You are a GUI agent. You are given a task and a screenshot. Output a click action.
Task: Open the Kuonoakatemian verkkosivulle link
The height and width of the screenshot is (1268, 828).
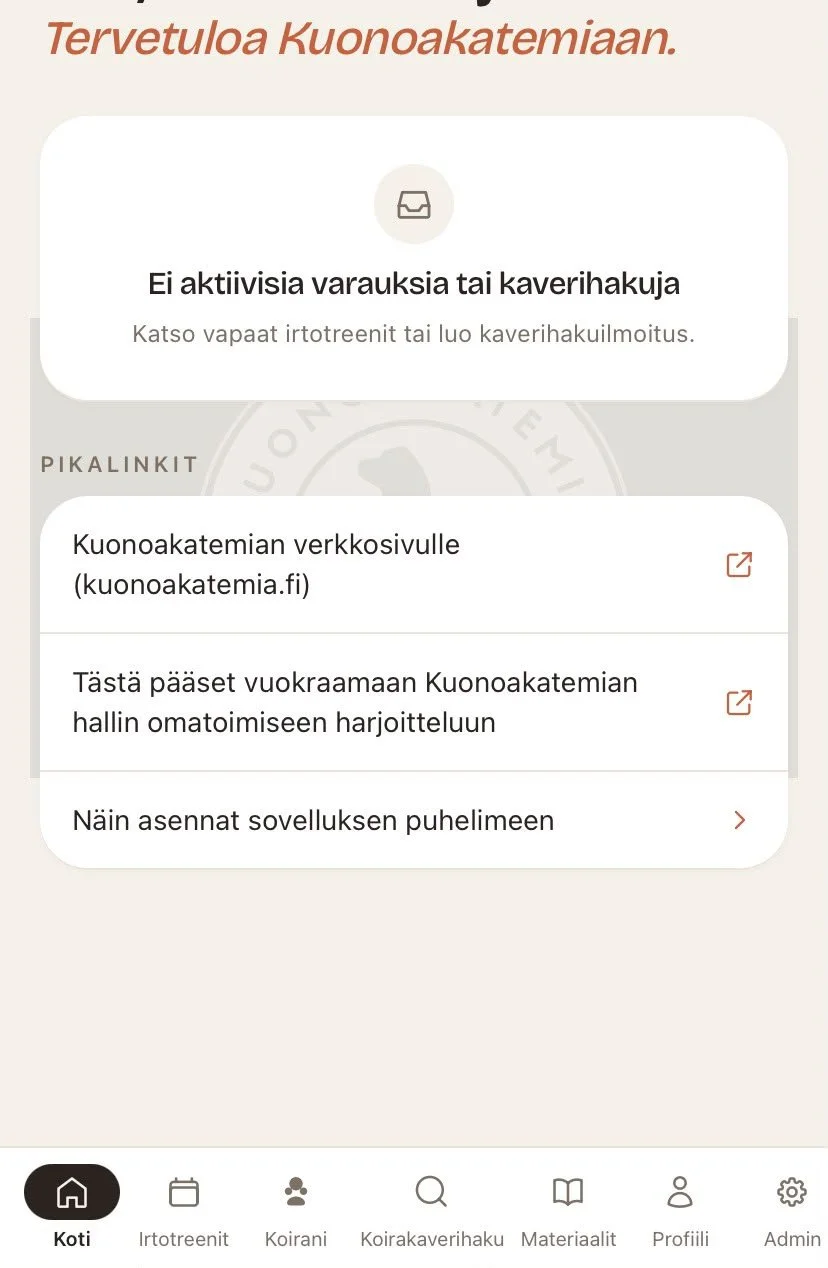413,565
